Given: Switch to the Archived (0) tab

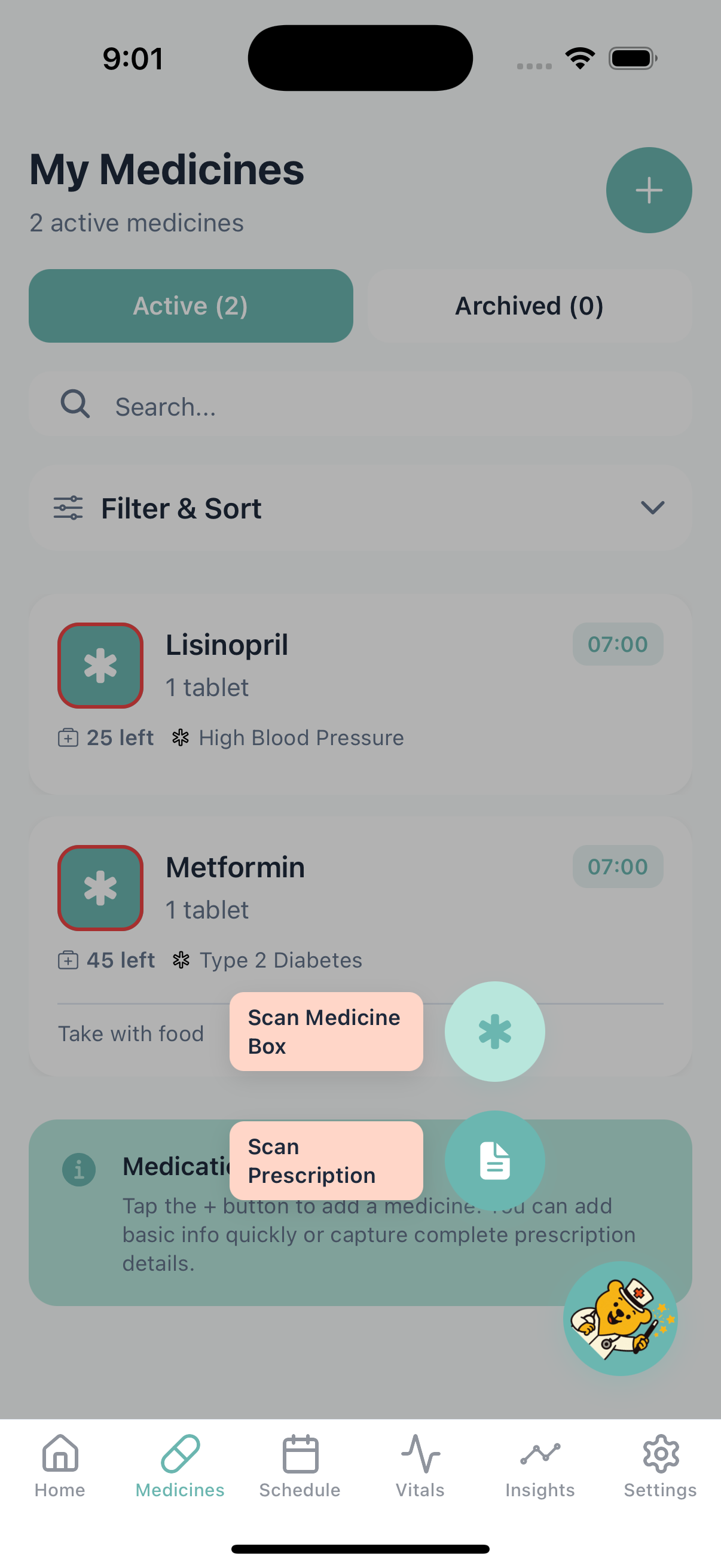Looking at the screenshot, I should (529, 306).
